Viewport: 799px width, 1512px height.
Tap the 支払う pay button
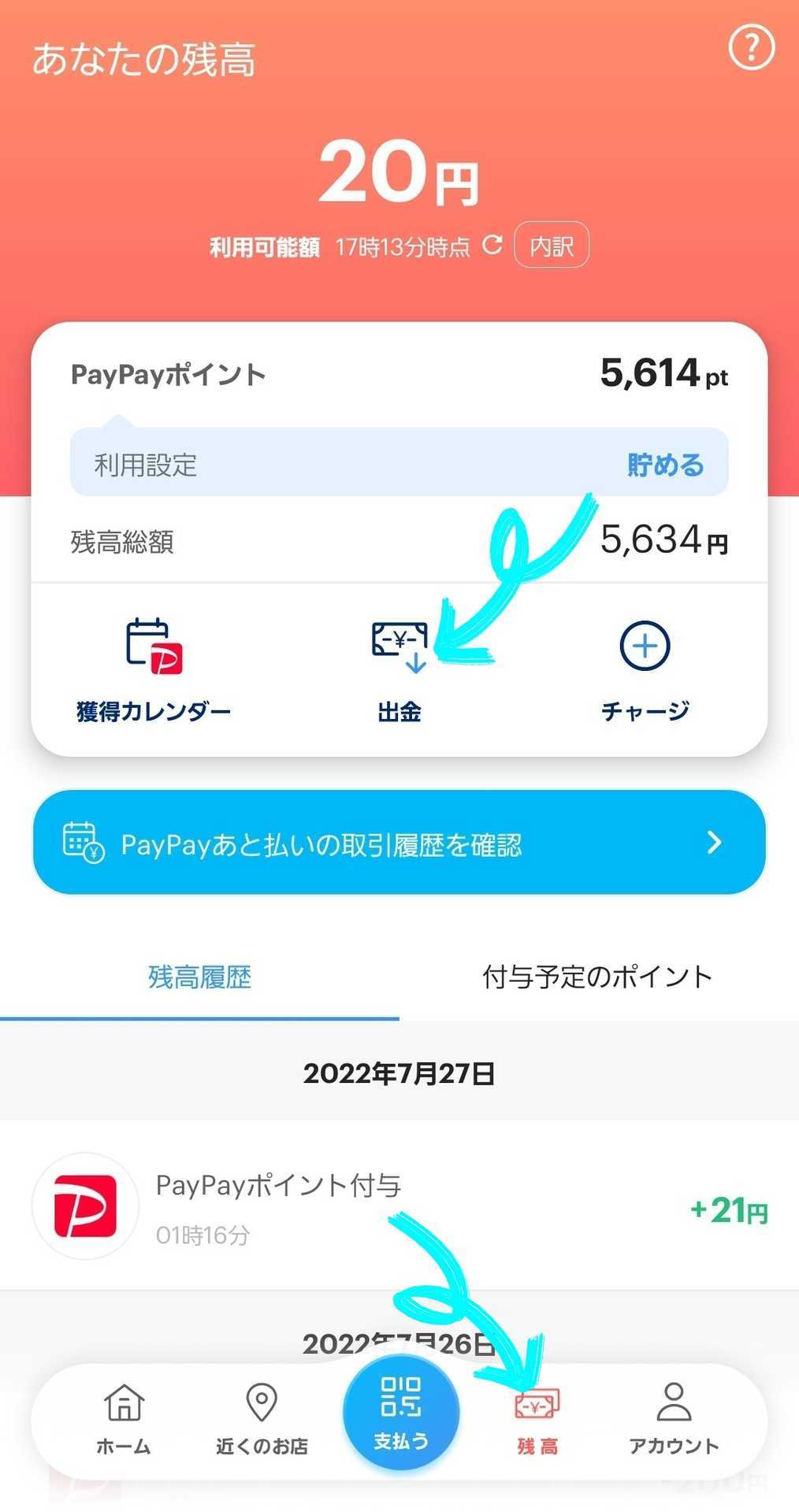coord(401,1413)
